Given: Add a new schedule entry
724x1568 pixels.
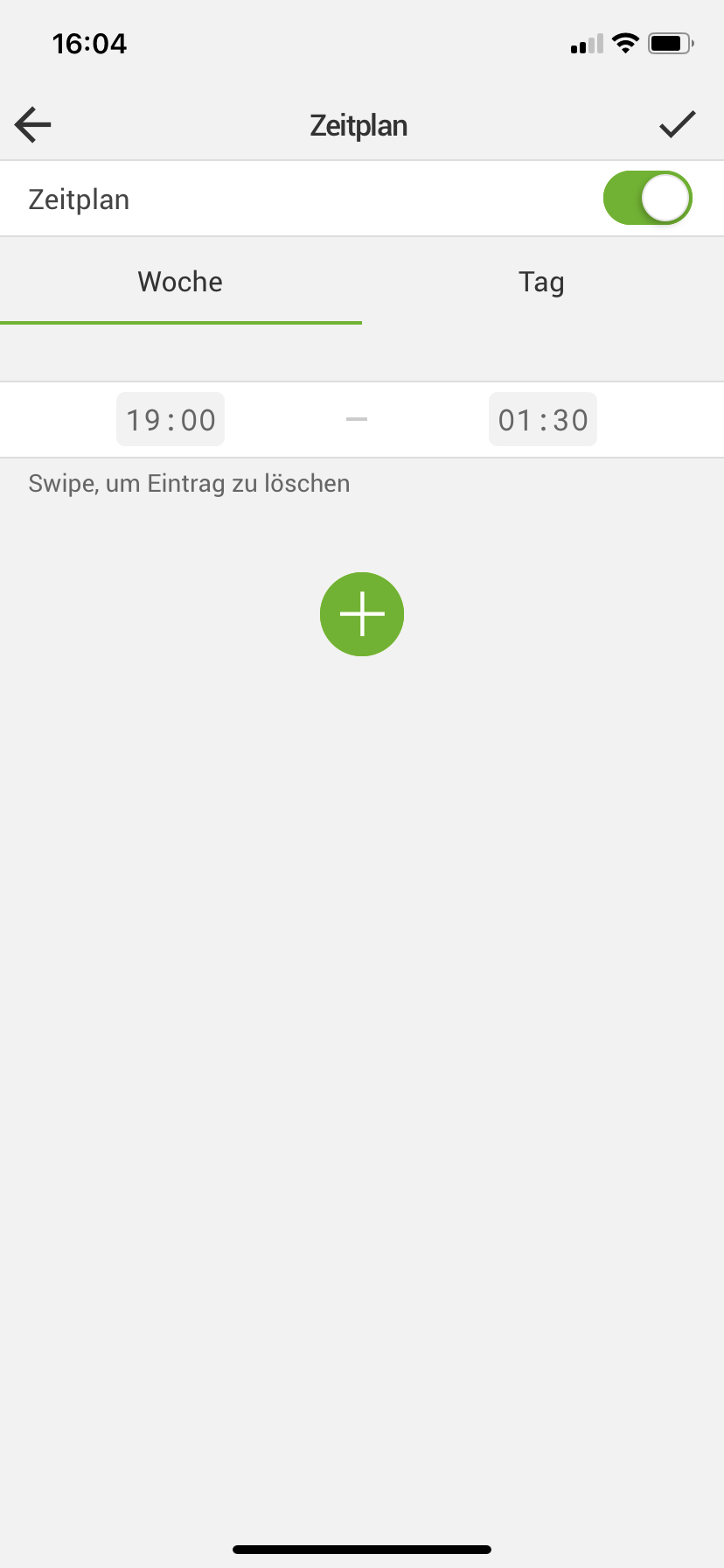Looking at the screenshot, I should pyautogui.click(x=362, y=614).
